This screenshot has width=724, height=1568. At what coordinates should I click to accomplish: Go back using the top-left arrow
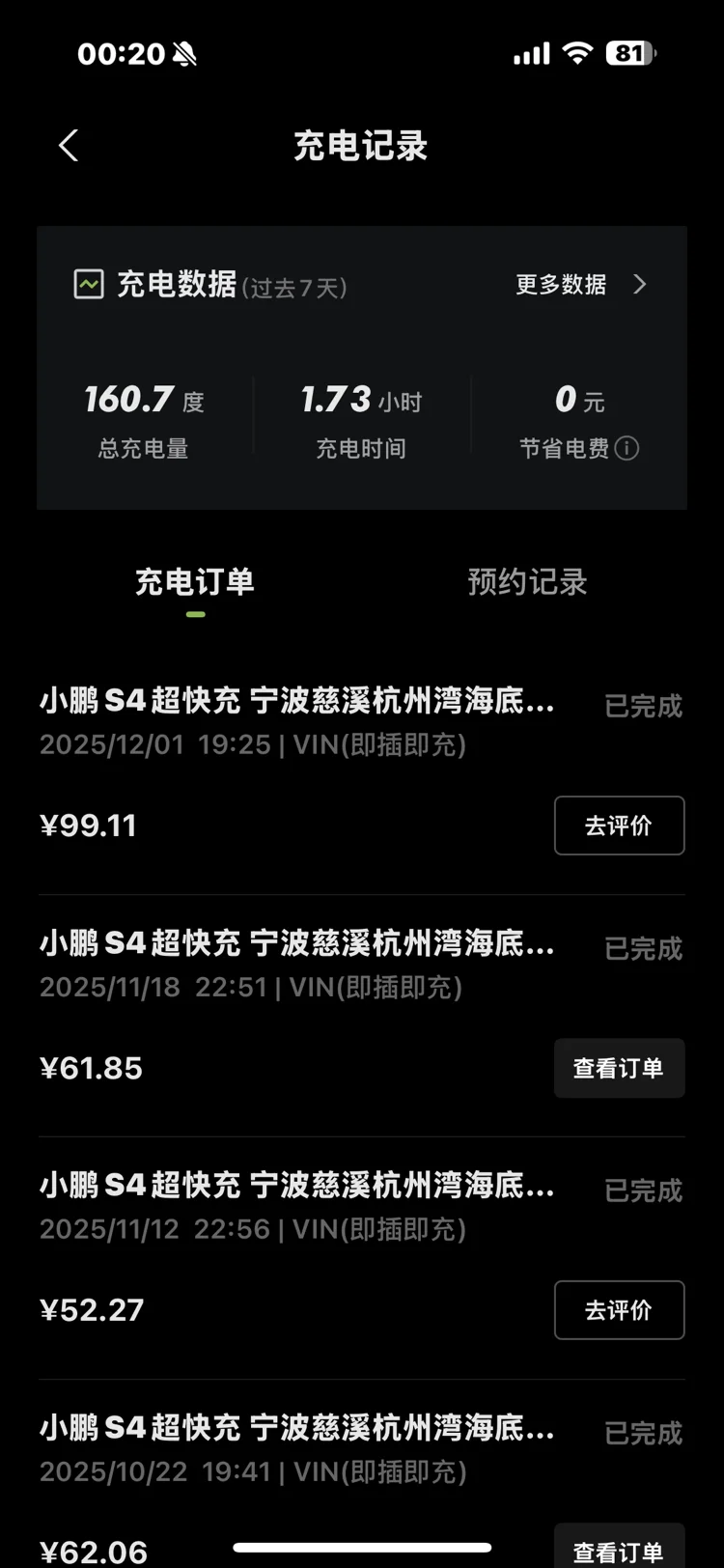click(x=68, y=146)
